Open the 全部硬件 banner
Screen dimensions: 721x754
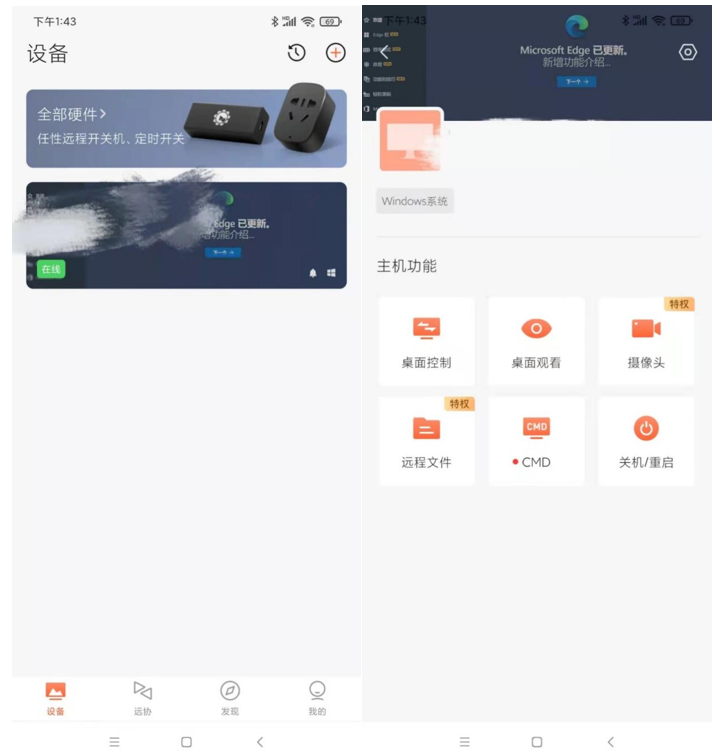186,128
